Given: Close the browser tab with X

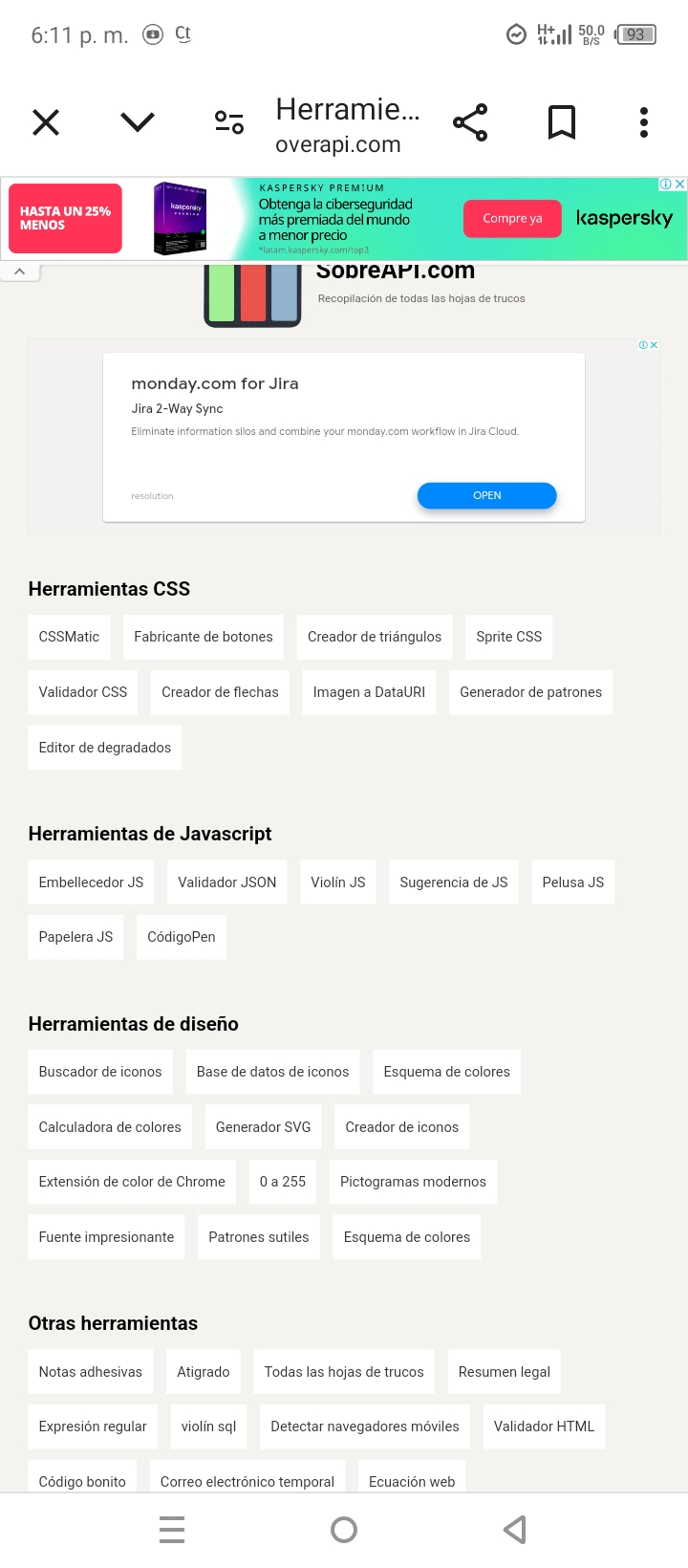Looking at the screenshot, I should (x=46, y=122).
